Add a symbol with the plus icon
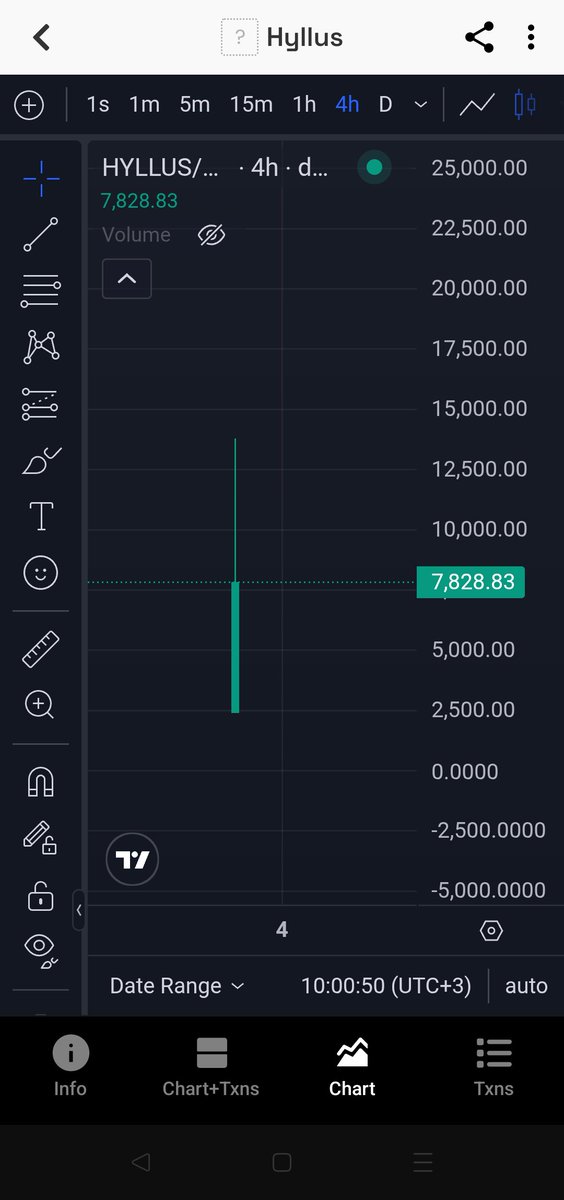 (29, 105)
